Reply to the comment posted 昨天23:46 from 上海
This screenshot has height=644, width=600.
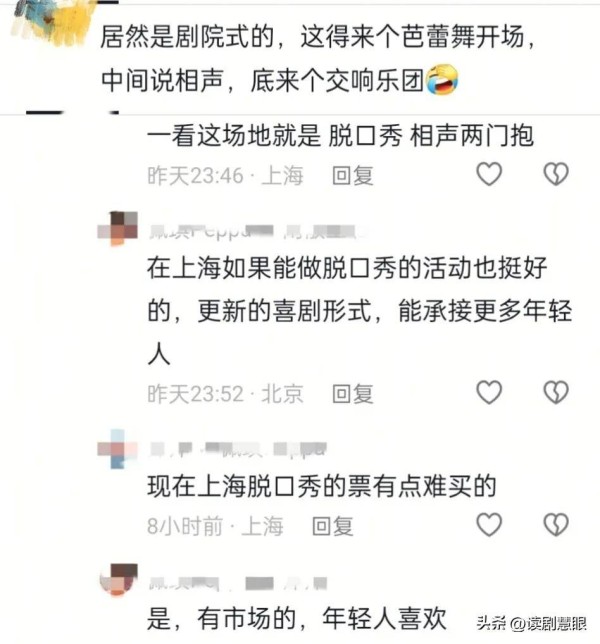click(x=352, y=175)
